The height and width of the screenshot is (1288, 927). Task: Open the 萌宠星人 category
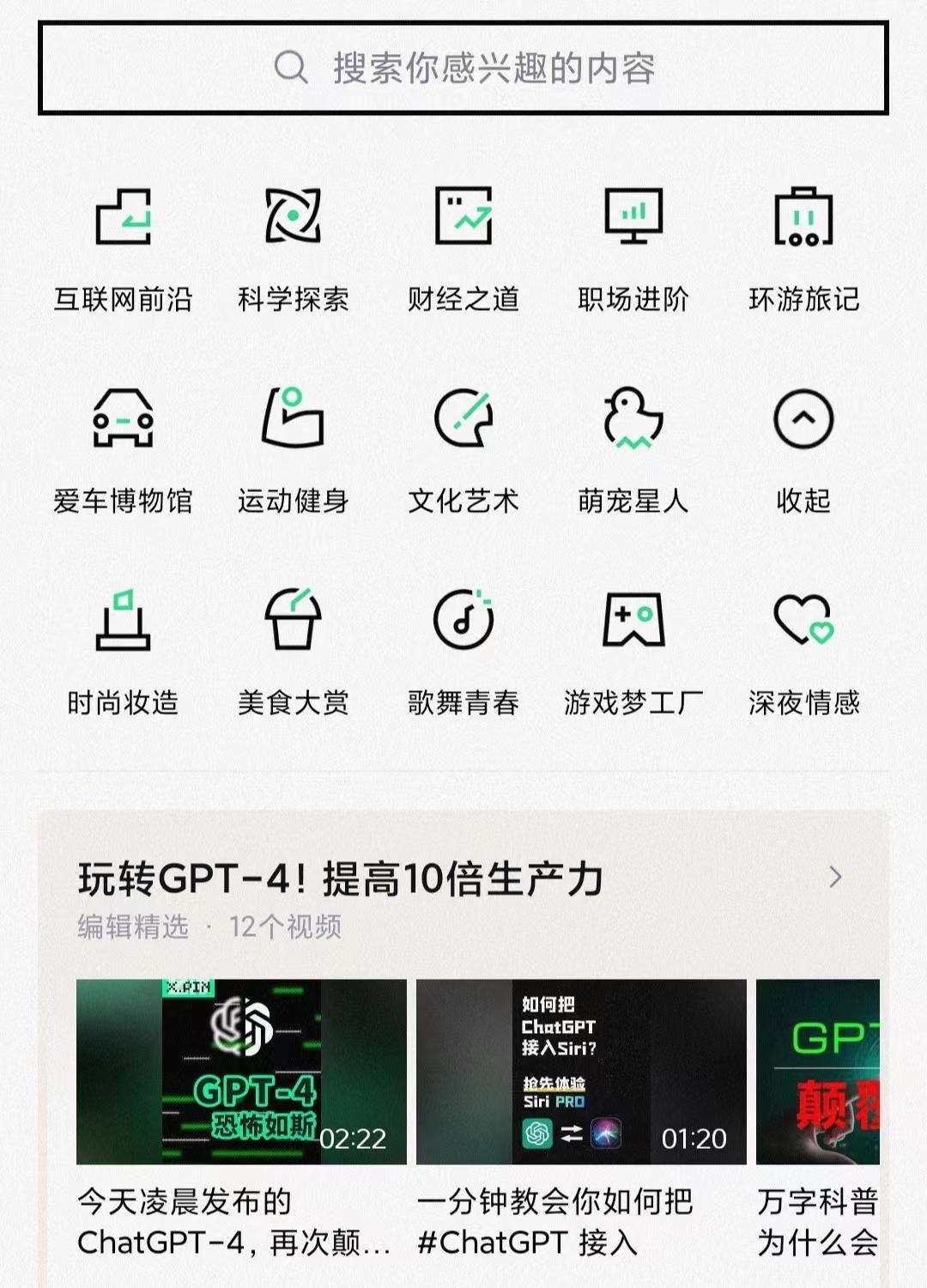tap(633, 451)
